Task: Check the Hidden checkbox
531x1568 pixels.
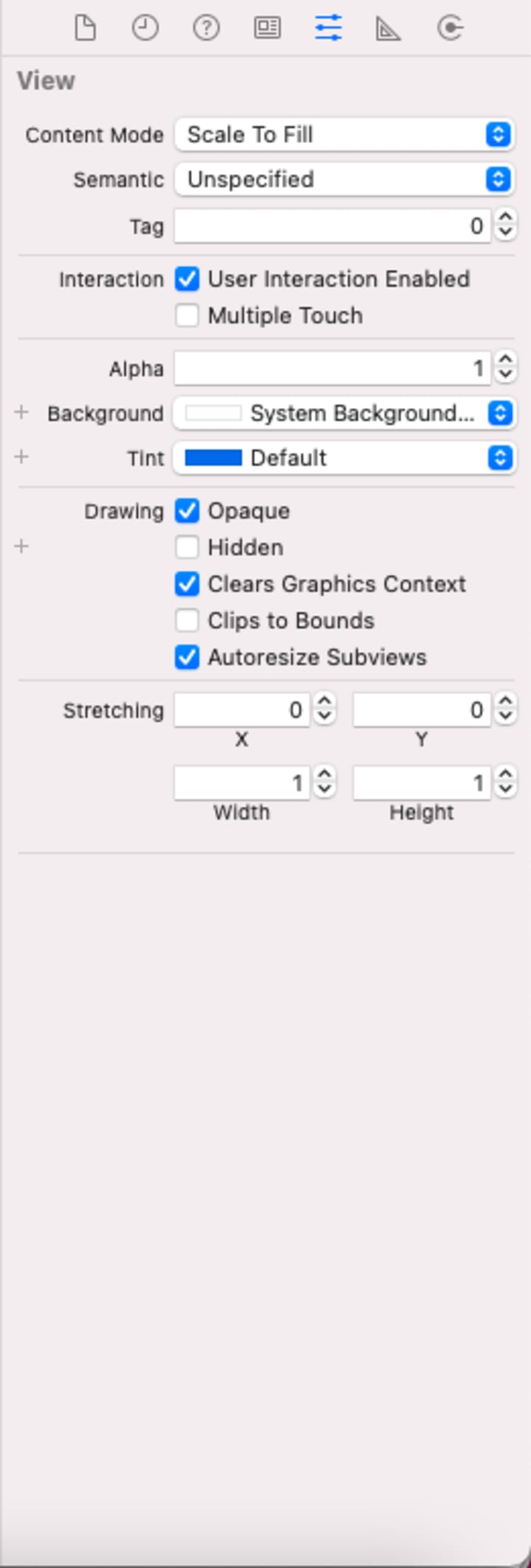Action: pyautogui.click(x=187, y=547)
